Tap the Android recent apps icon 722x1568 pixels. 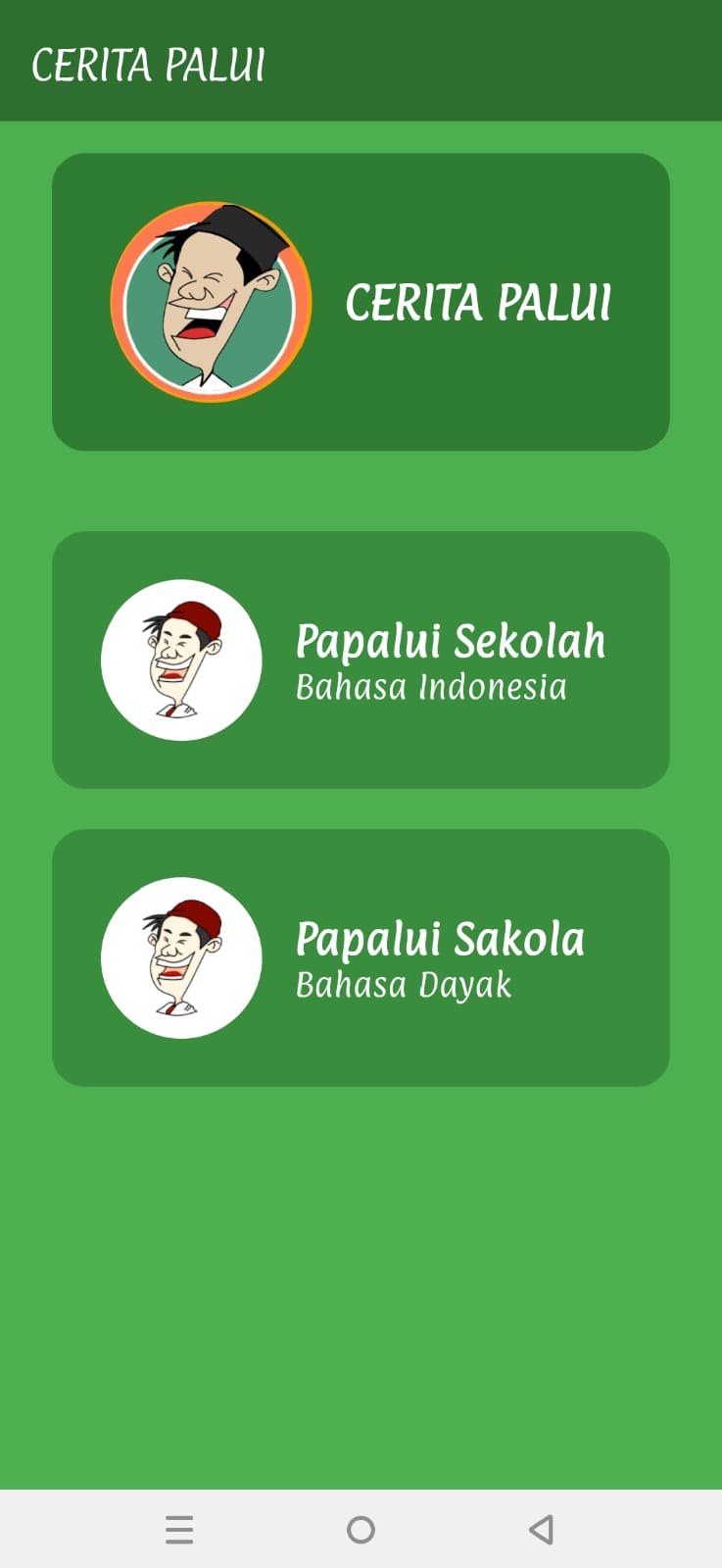[x=180, y=1529]
